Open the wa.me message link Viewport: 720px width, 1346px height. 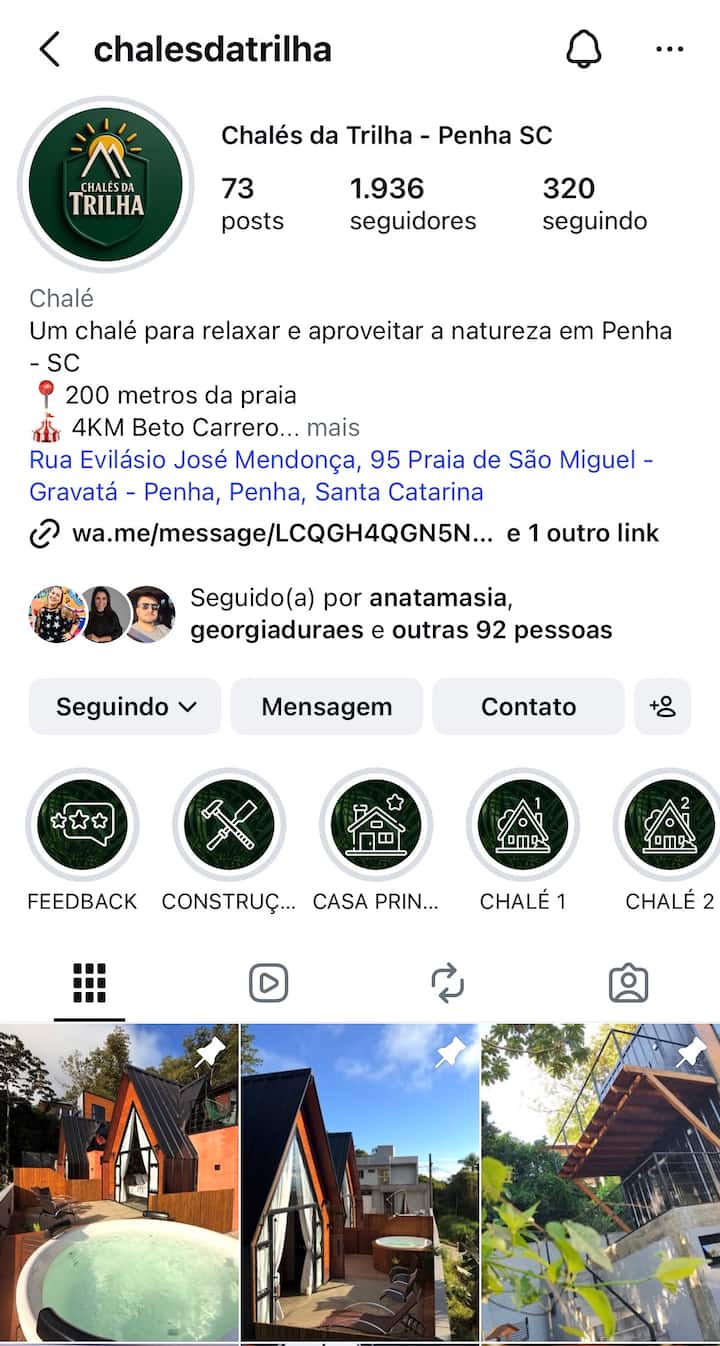click(x=283, y=533)
